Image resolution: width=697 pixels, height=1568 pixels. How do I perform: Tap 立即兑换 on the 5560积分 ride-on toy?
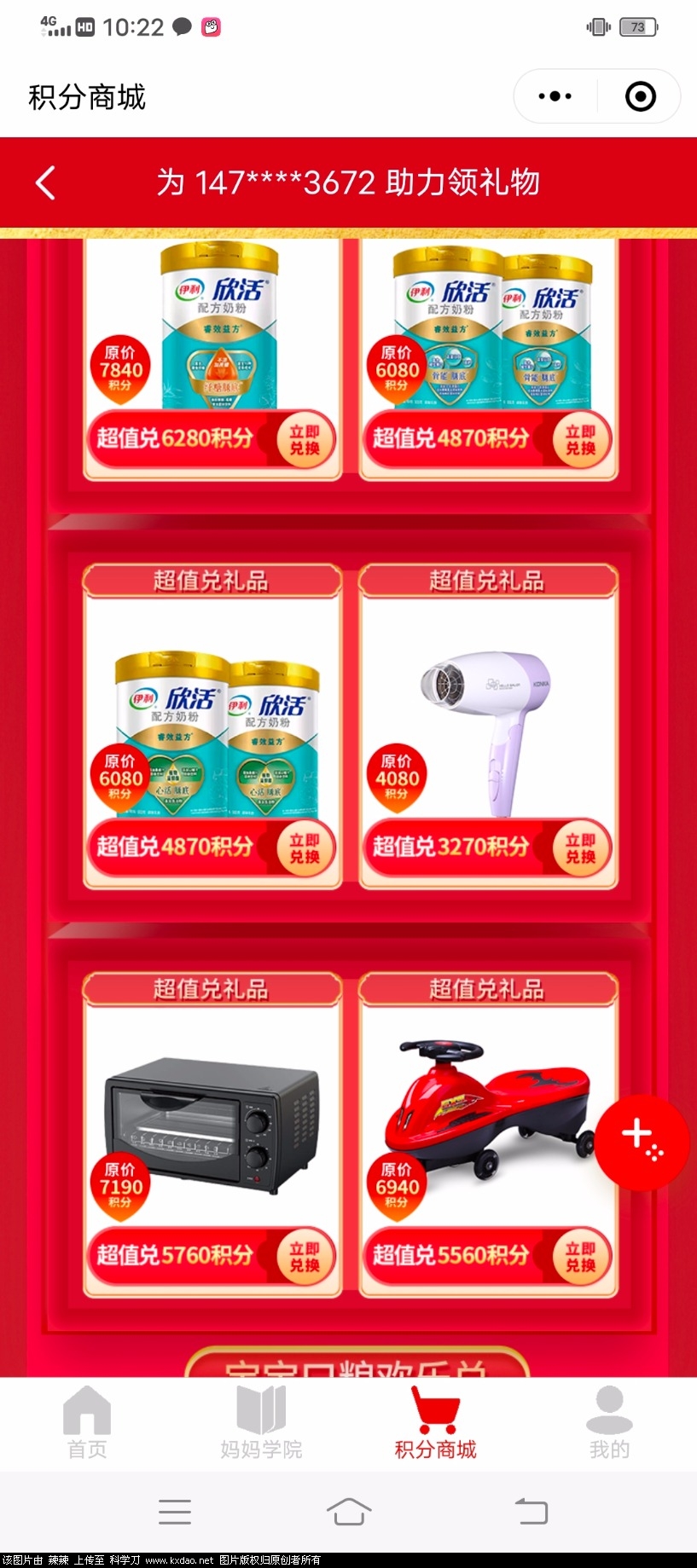pos(579,1257)
